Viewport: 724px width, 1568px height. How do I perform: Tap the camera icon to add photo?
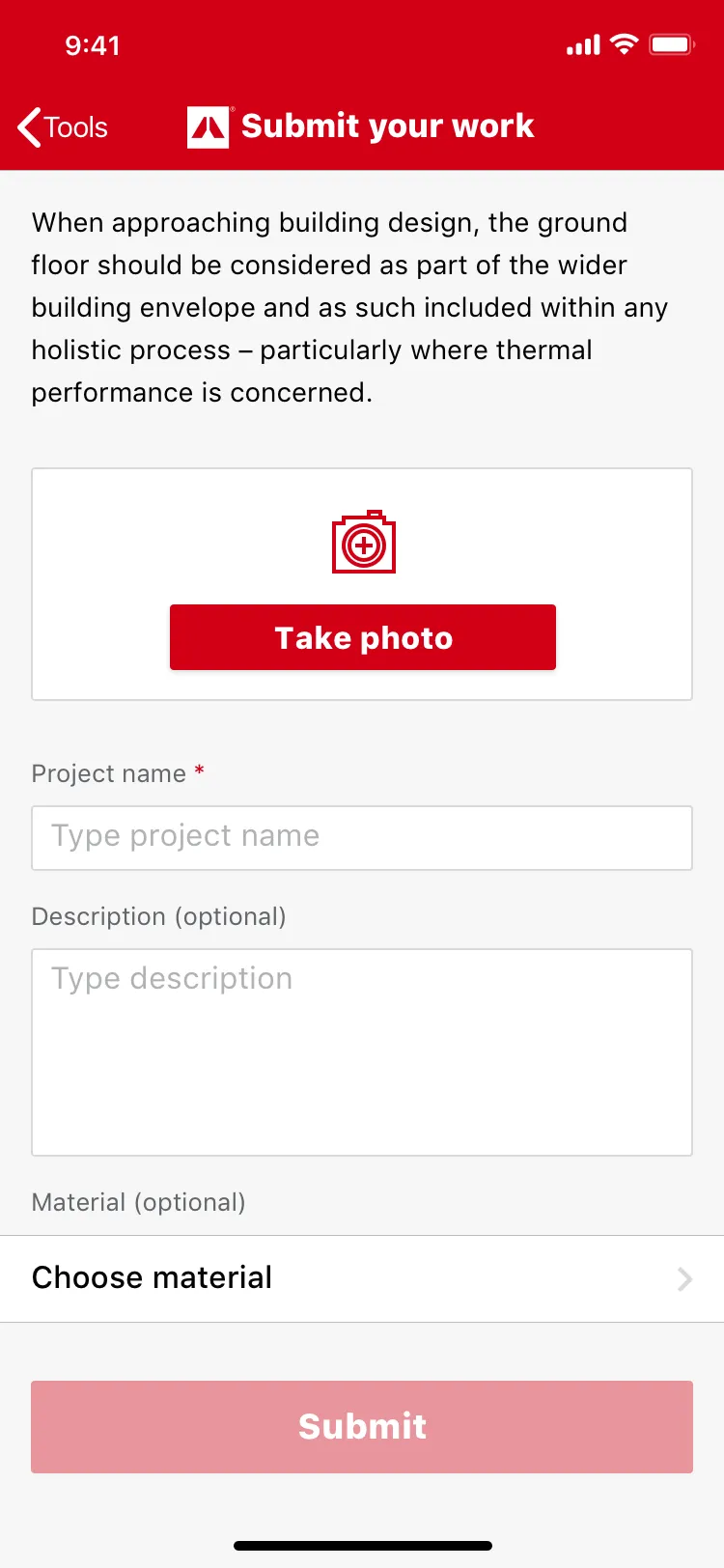364,543
